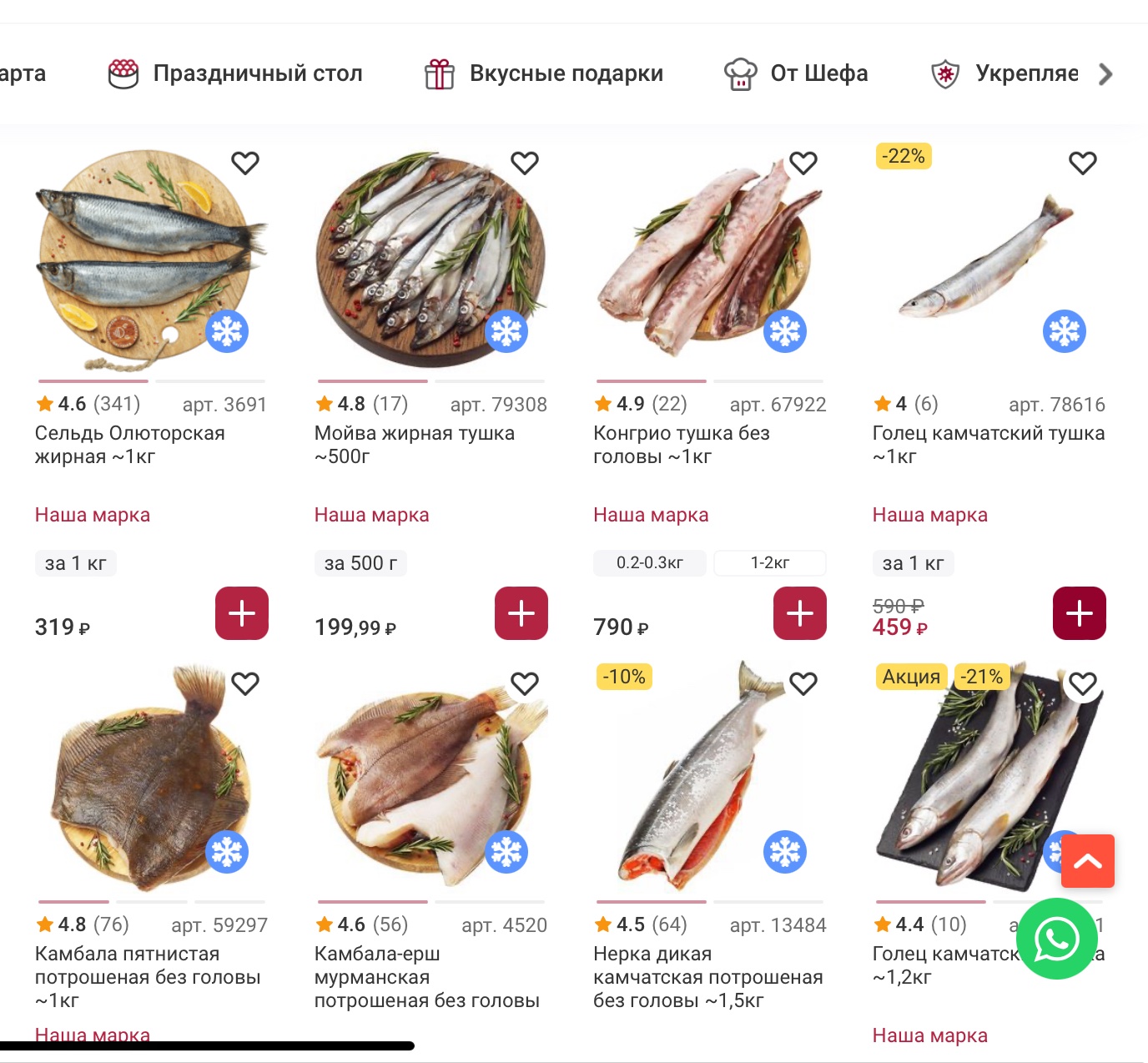This screenshot has width=1148, height=1063.
Task: Select the 0.2-0.3кг size for Конгрио
Action: [x=649, y=563]
